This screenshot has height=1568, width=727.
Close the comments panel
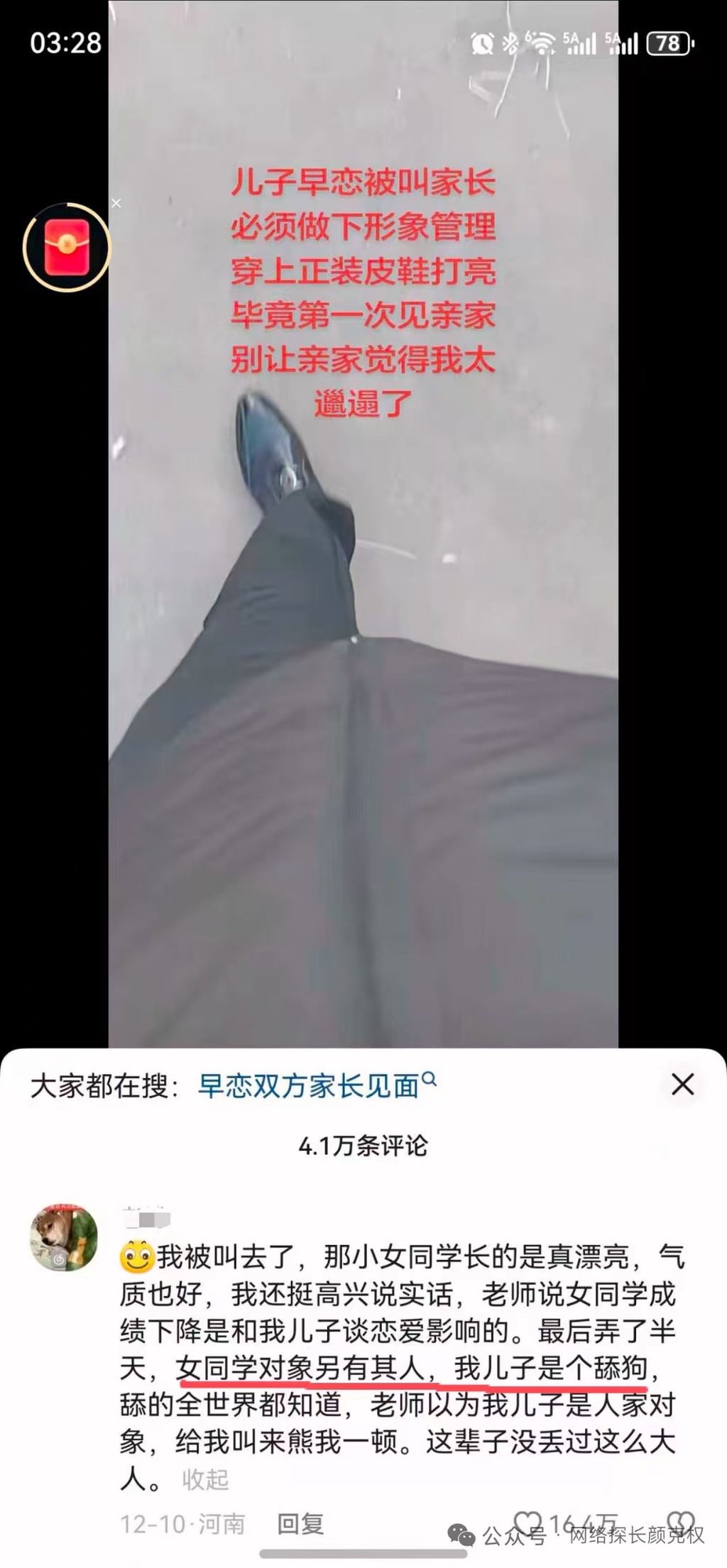(682, 1084)
